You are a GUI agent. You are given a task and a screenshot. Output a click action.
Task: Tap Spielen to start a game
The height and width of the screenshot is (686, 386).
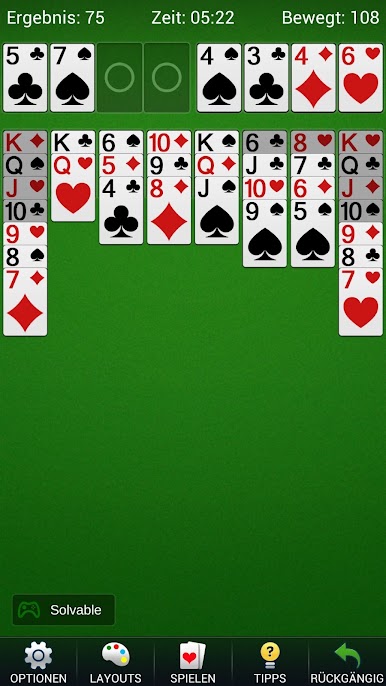(x=193, y=662)
